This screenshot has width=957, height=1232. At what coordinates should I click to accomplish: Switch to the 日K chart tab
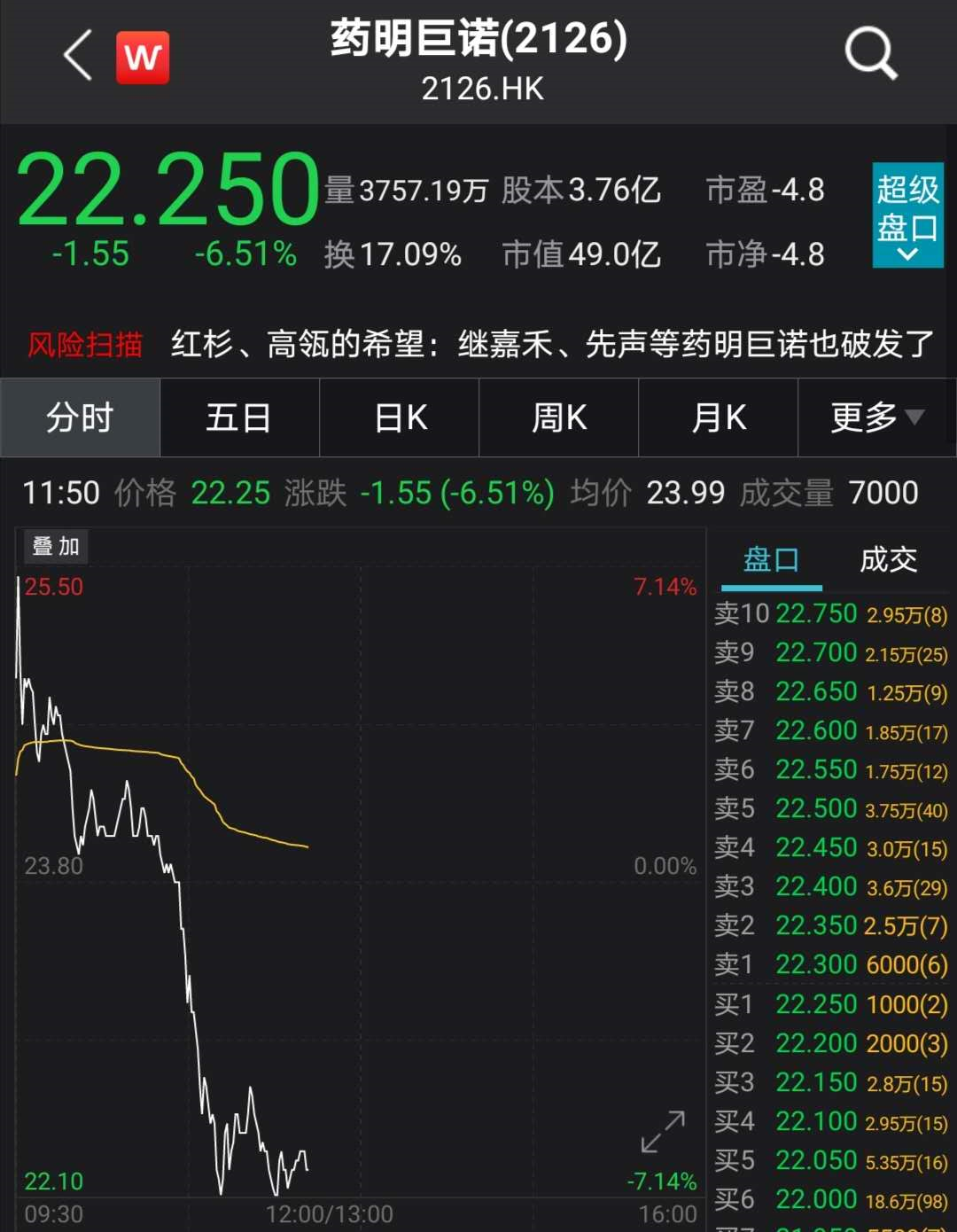(x=400, y=417)
